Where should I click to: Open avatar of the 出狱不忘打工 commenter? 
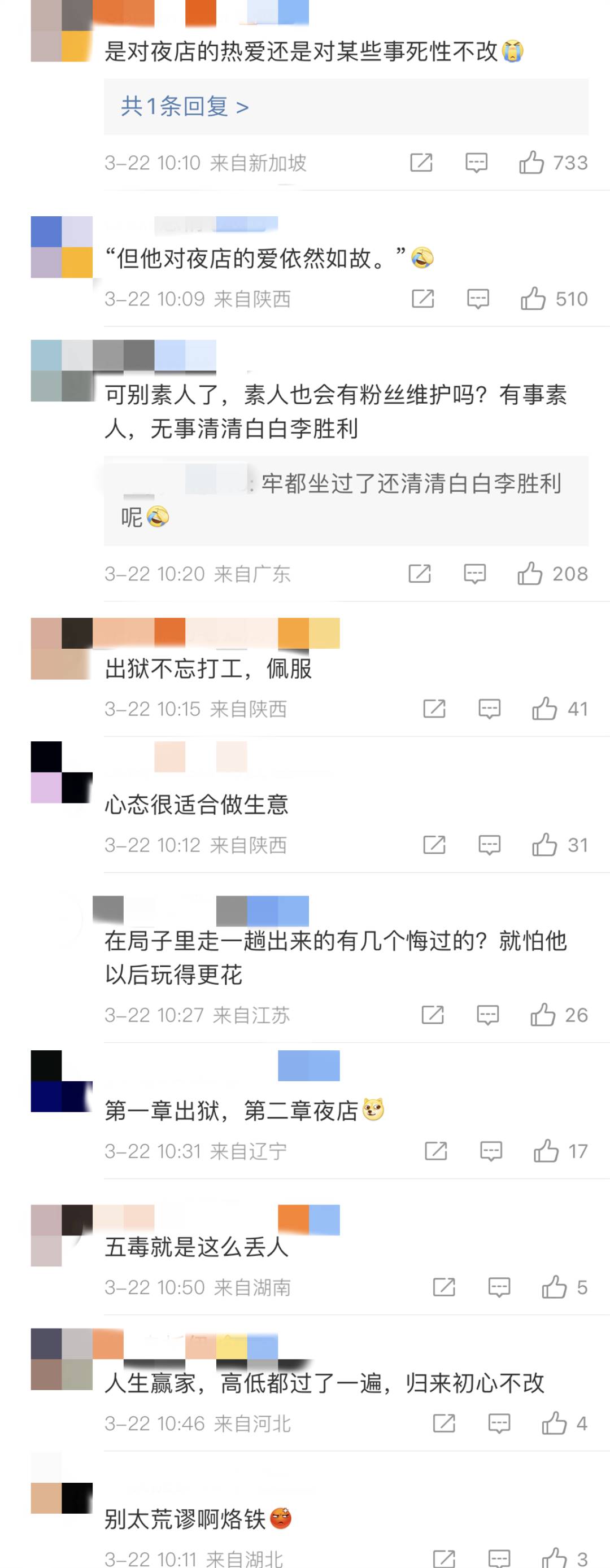(61, 648)
